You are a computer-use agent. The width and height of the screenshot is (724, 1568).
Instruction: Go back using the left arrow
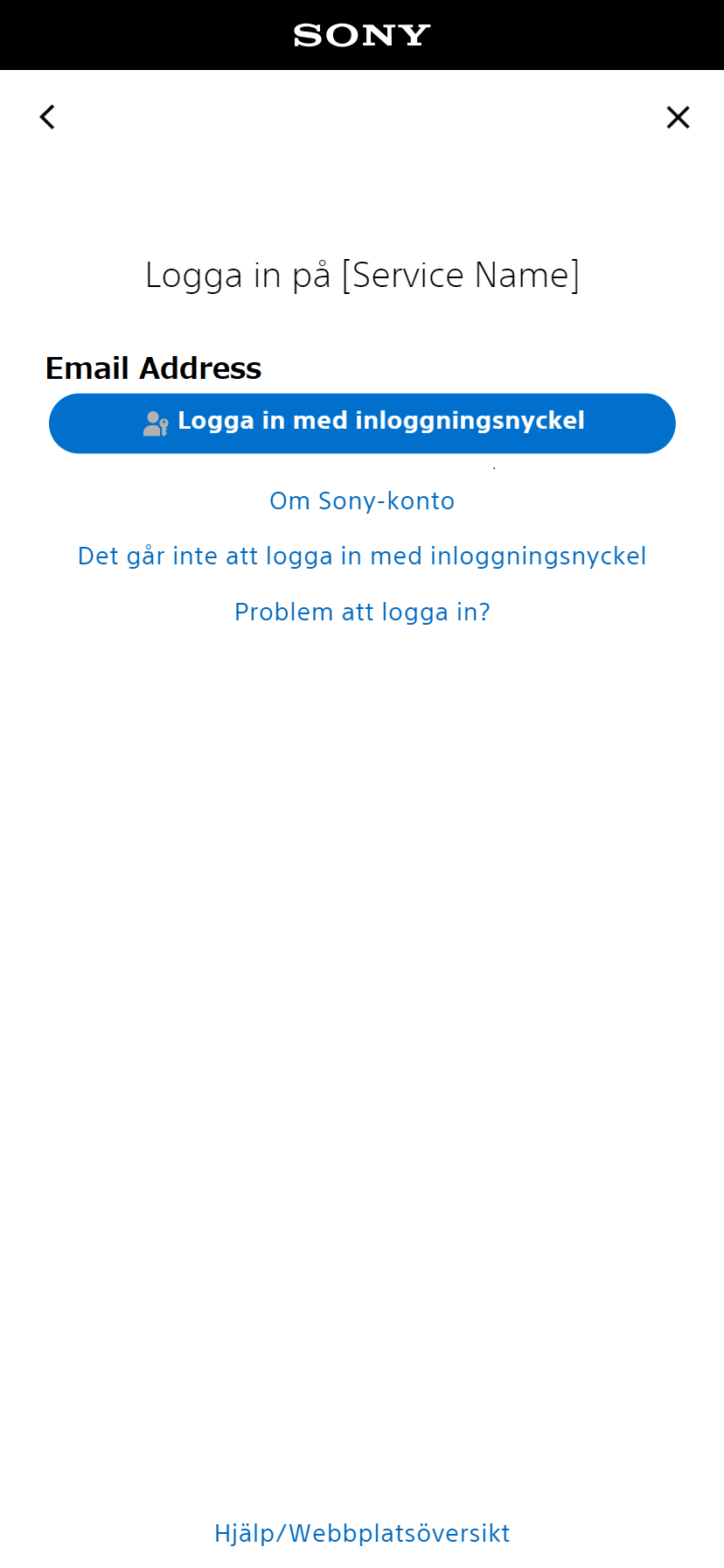click(x=48, y=117)
